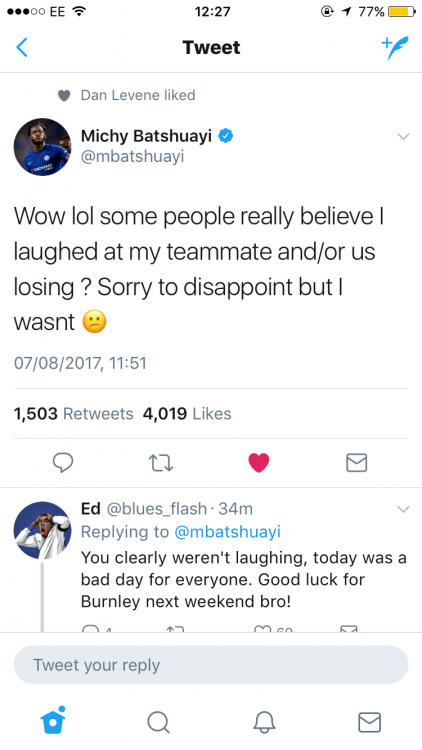This screenshot has width=422, height=750.
Task: Go back using the top-left arrow
Action: point(22,47)
